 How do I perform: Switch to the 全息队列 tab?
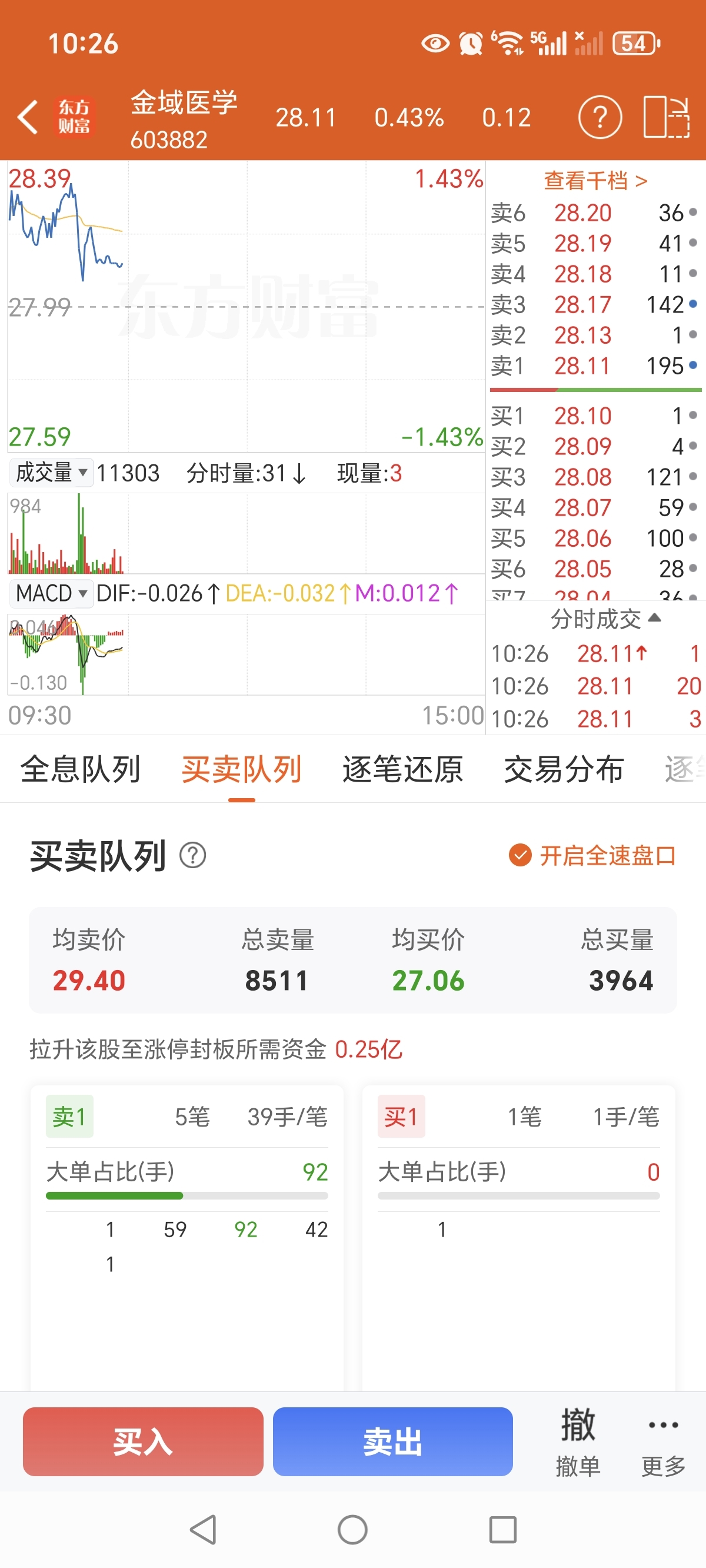[x=81, y=769]
